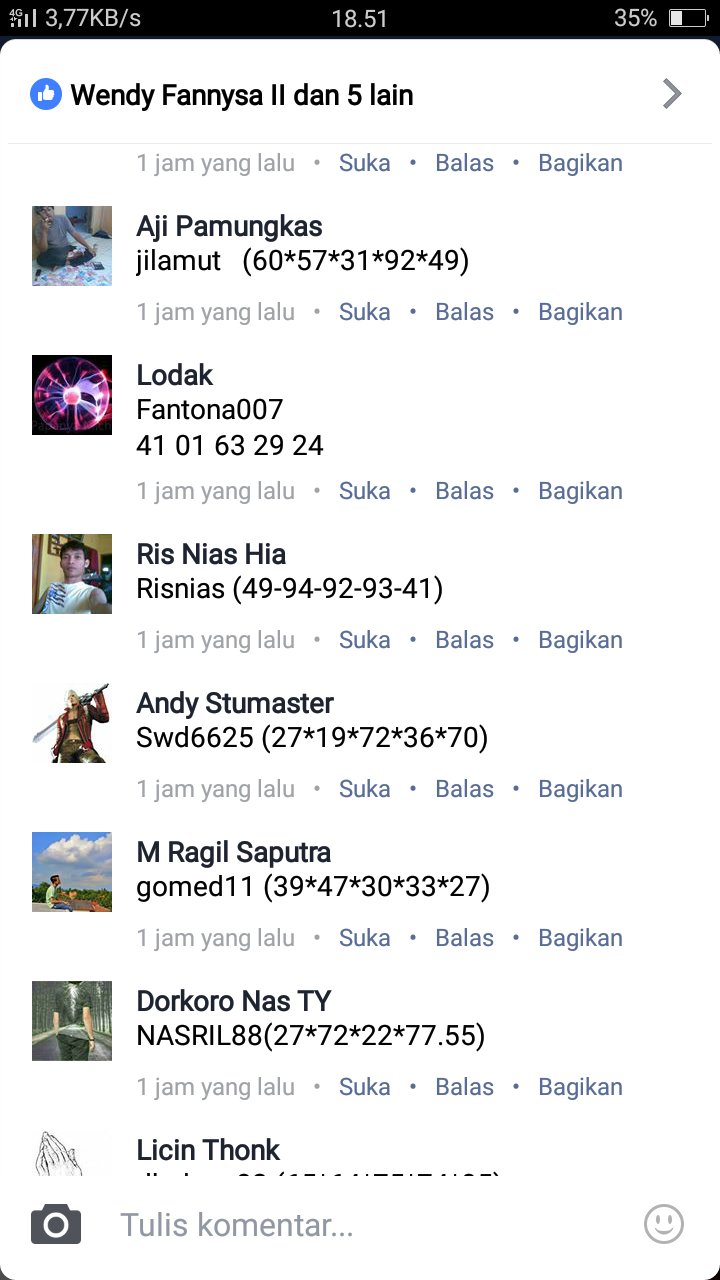Open the camera to attach a photo
Image resolution: width=720 pixels, height=1280 pixels.
pos(56,1225)
